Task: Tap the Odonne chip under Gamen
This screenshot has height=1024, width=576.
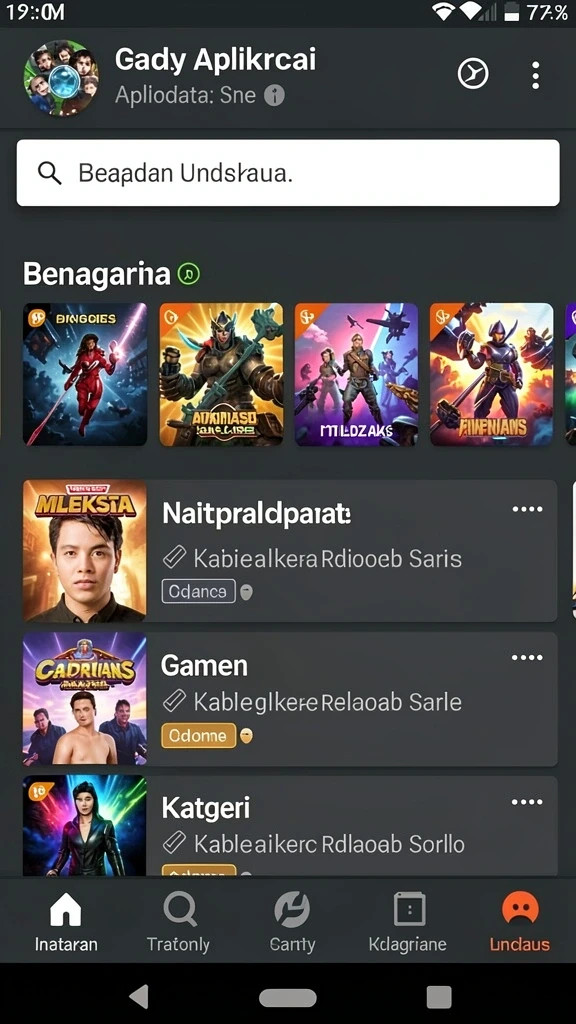Action: [198, 736]
